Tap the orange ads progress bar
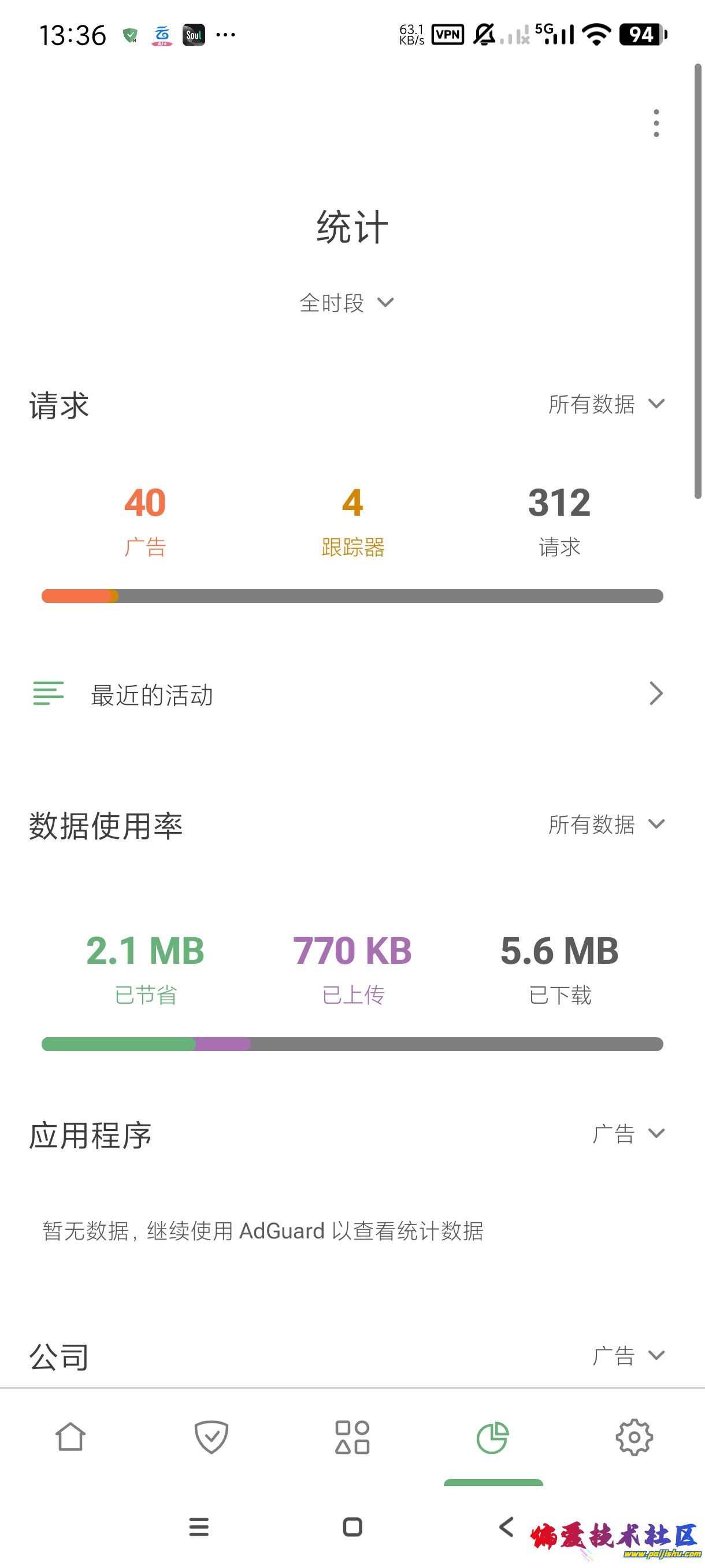Screen dimensions: 705x1568 (x=79, y=596)
